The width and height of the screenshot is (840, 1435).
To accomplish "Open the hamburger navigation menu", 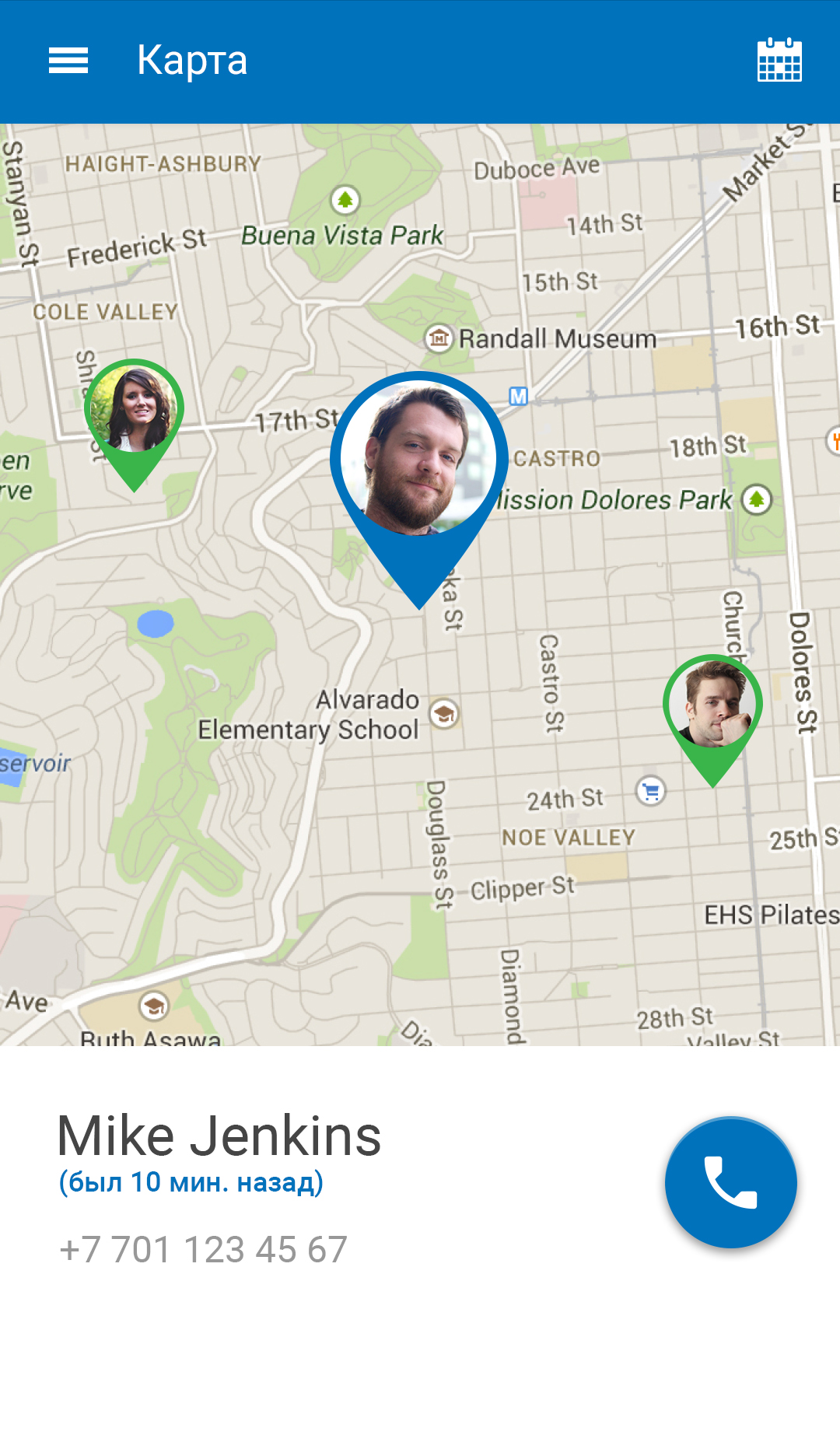I will point(68,61).
